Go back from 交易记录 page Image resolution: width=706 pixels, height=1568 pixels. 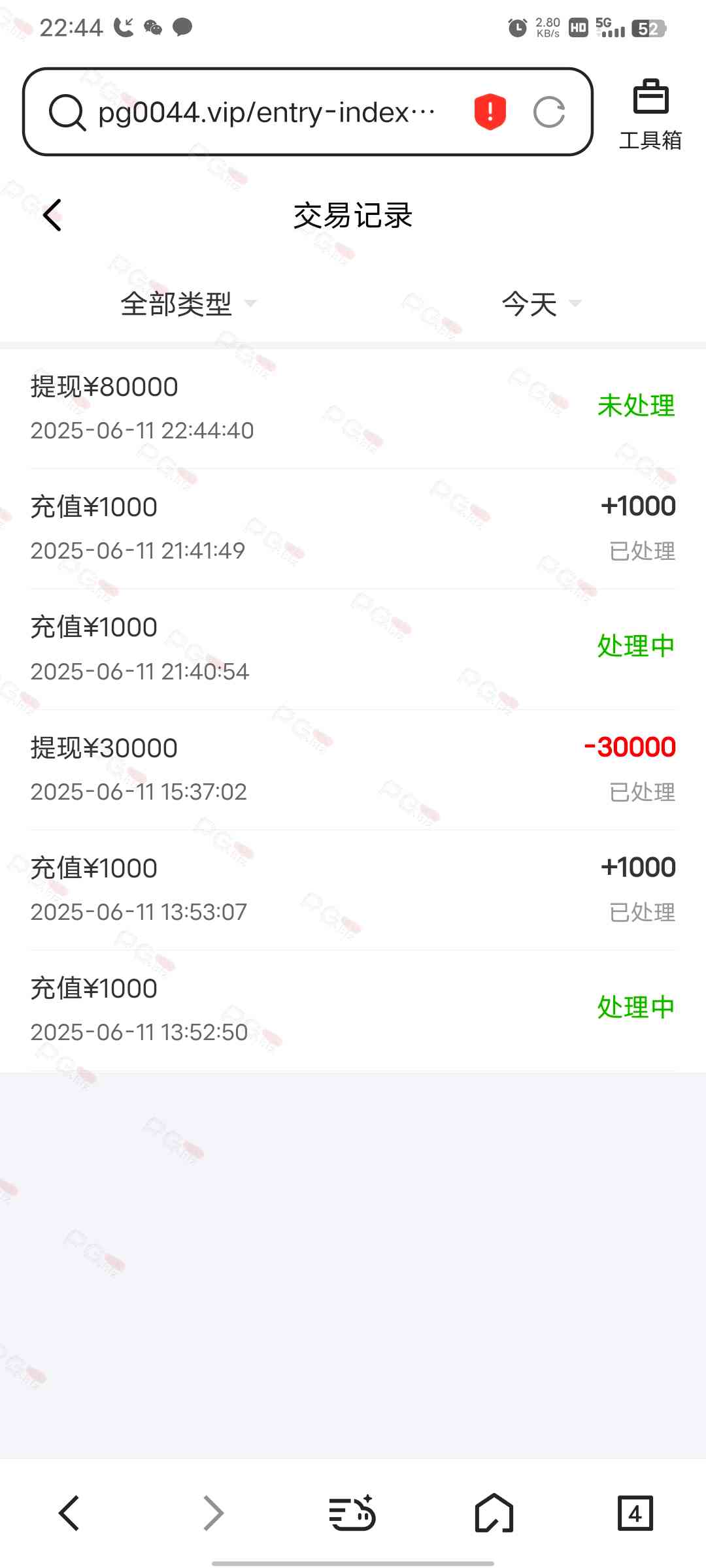tap(52, 215)
